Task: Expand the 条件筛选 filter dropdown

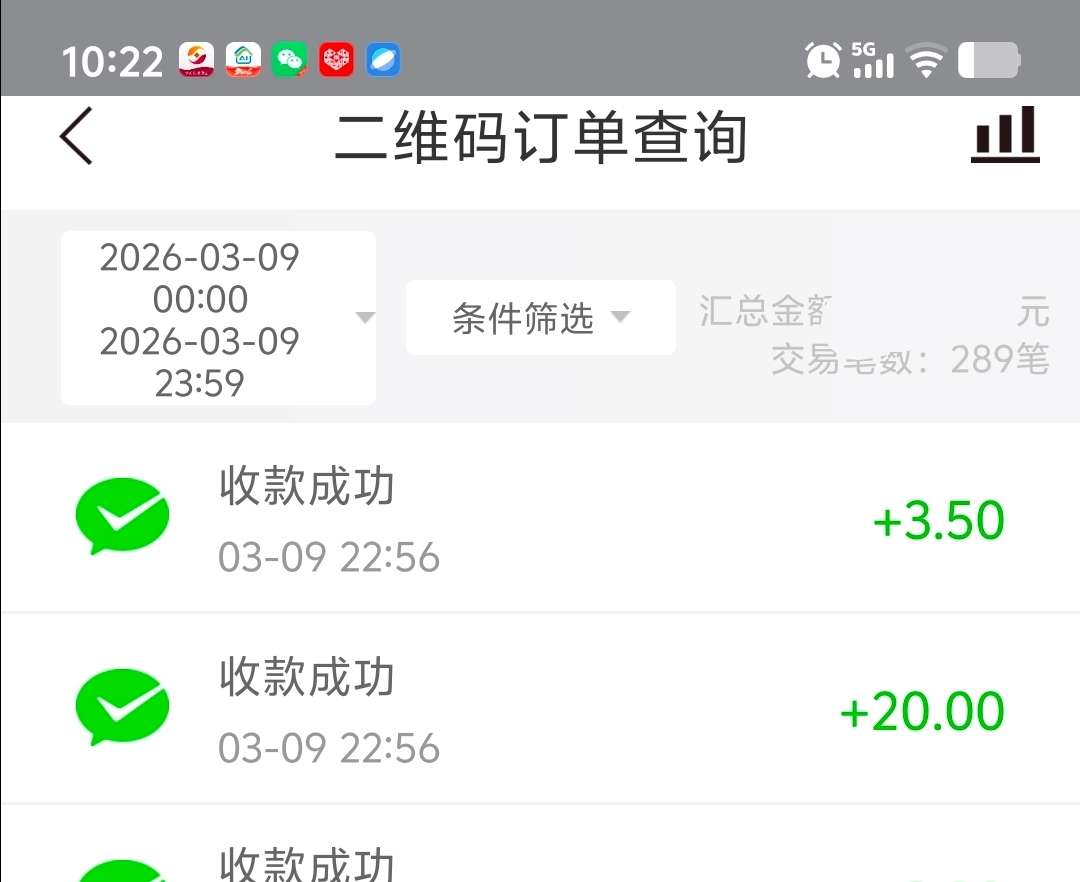Action: pyautogui.click(x=540, y=318)
